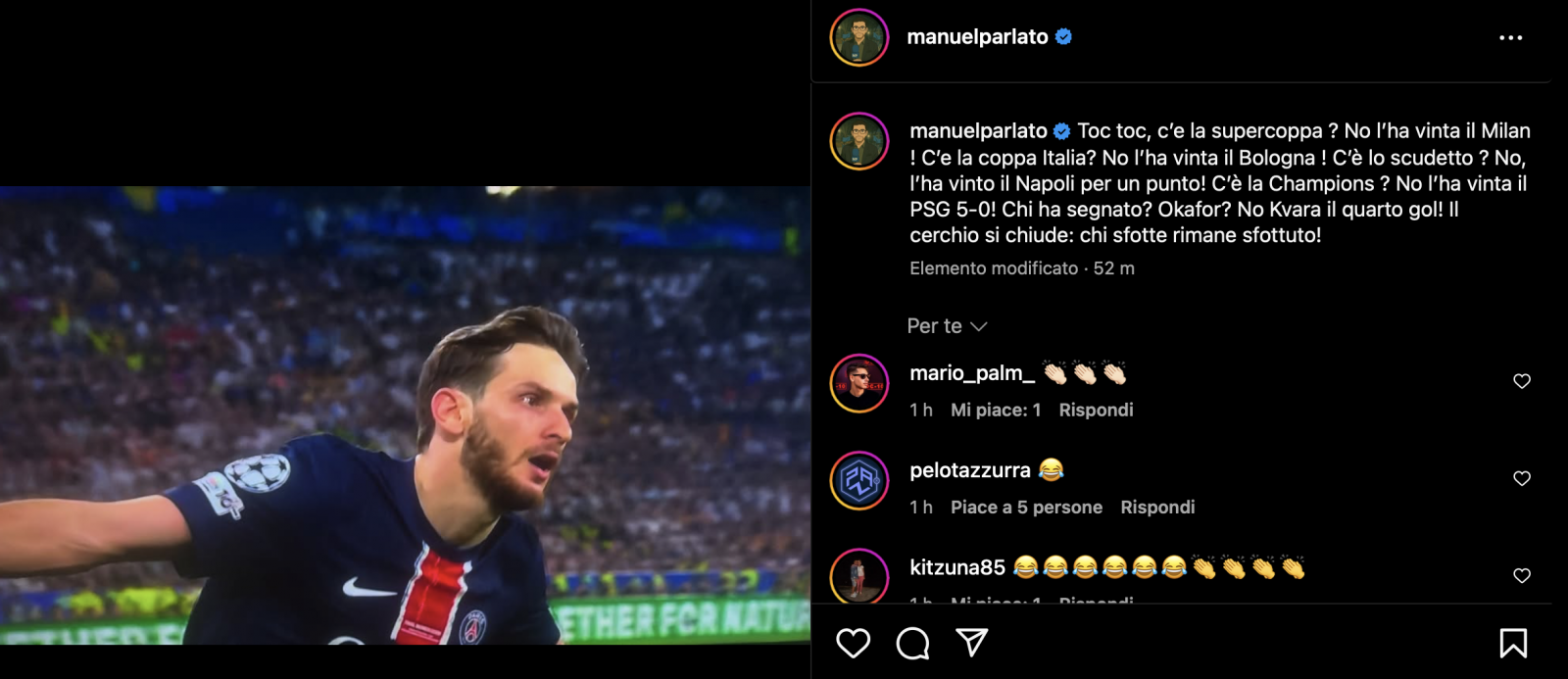Screen dimensions: 1568x679
Task: View who liked pelotazzurra's comment
Action: (1026, 507)
